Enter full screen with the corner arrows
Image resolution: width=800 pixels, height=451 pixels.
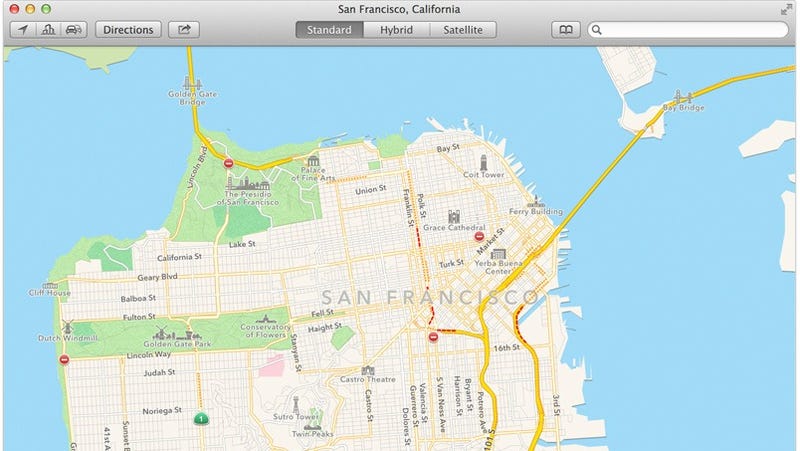pyautogui.click(x=787, y=9)
